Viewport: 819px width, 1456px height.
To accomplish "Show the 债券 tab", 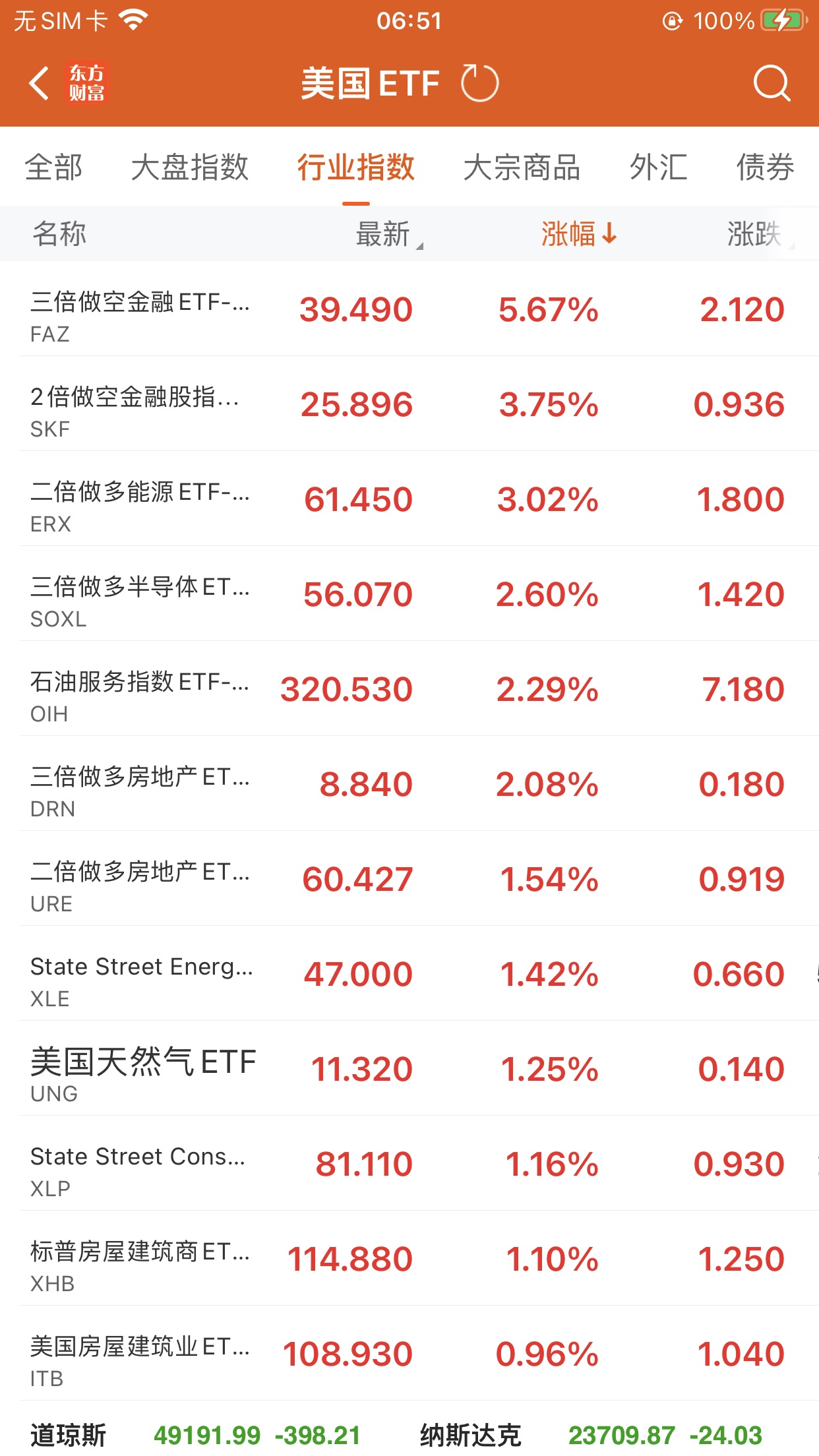I will (x=765, y=167).
